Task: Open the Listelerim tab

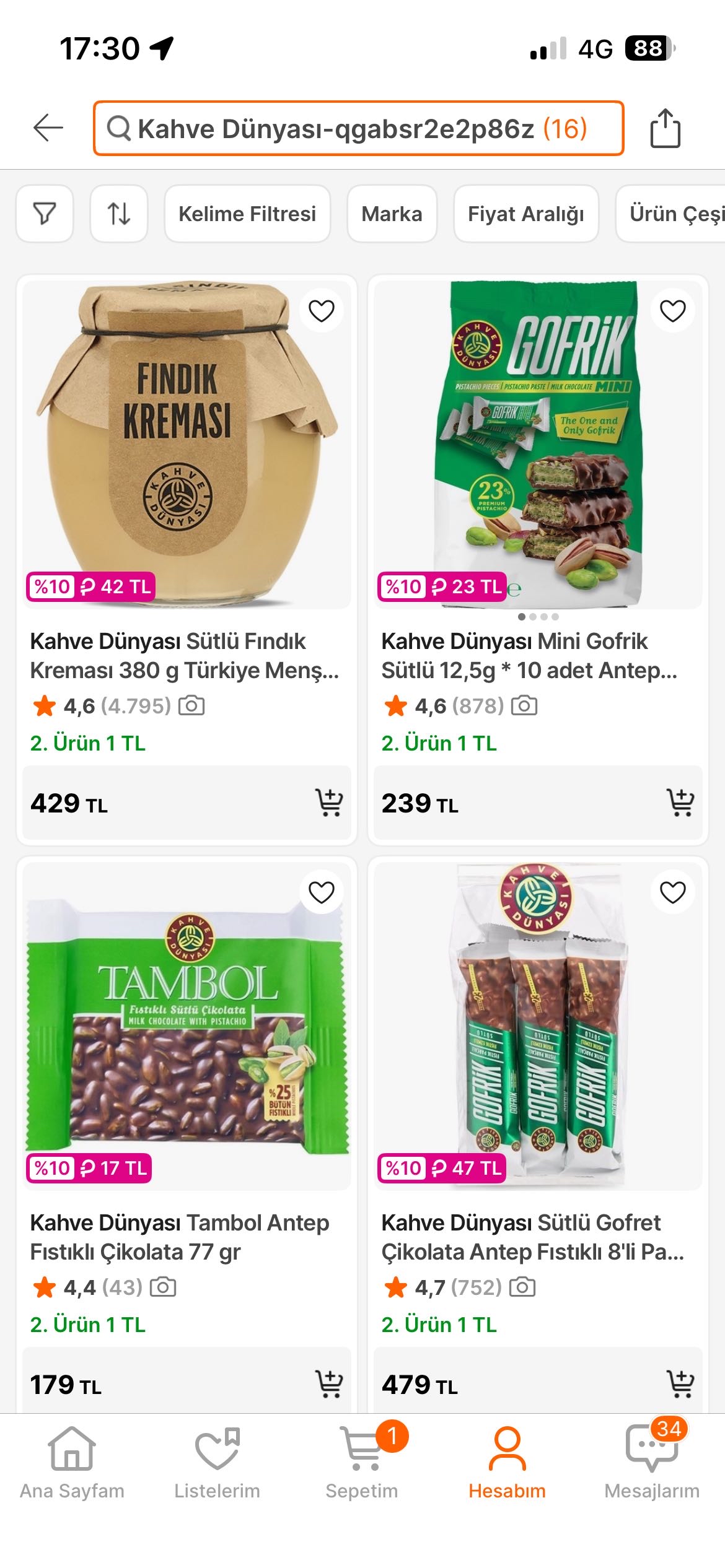Action: coord(217,1463)
